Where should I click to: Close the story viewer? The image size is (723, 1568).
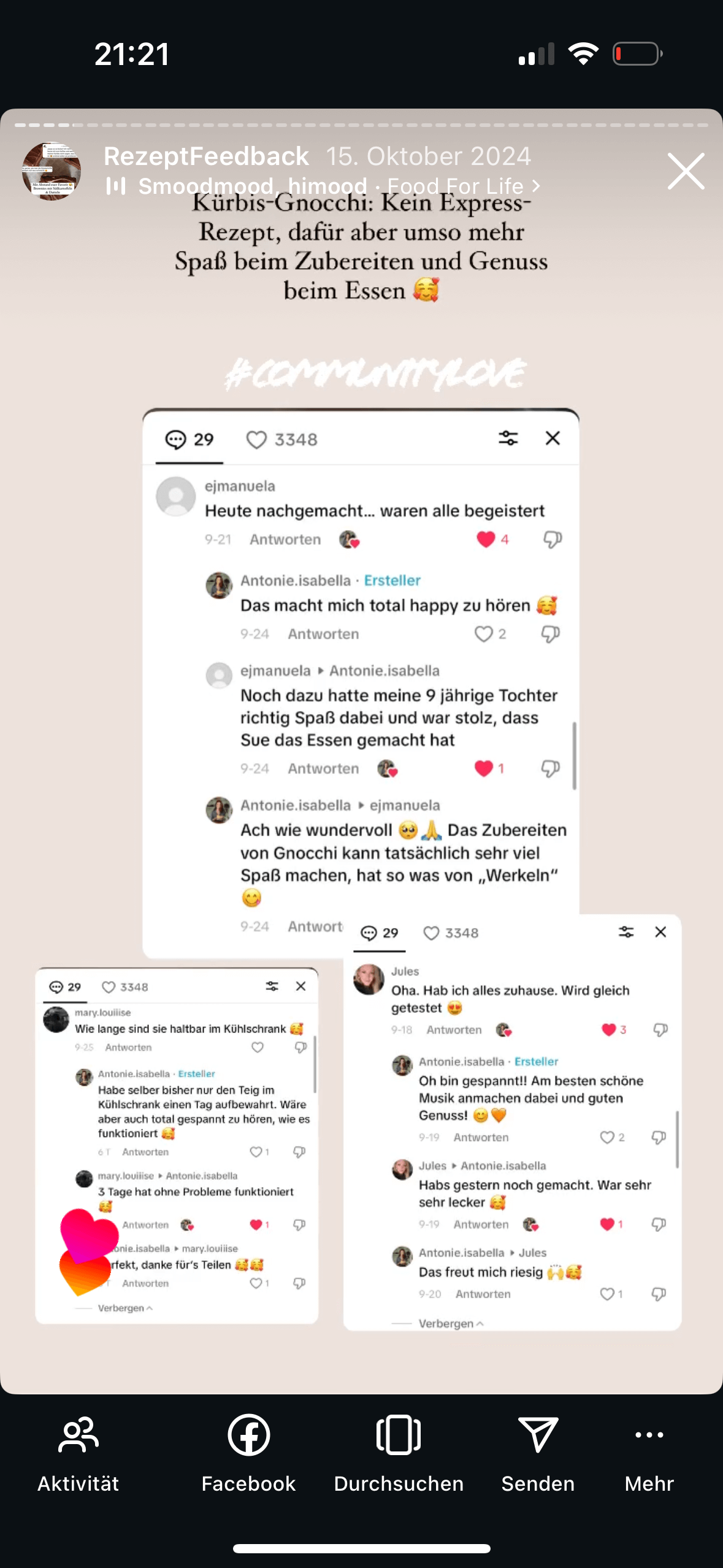(x=686, y=172)
